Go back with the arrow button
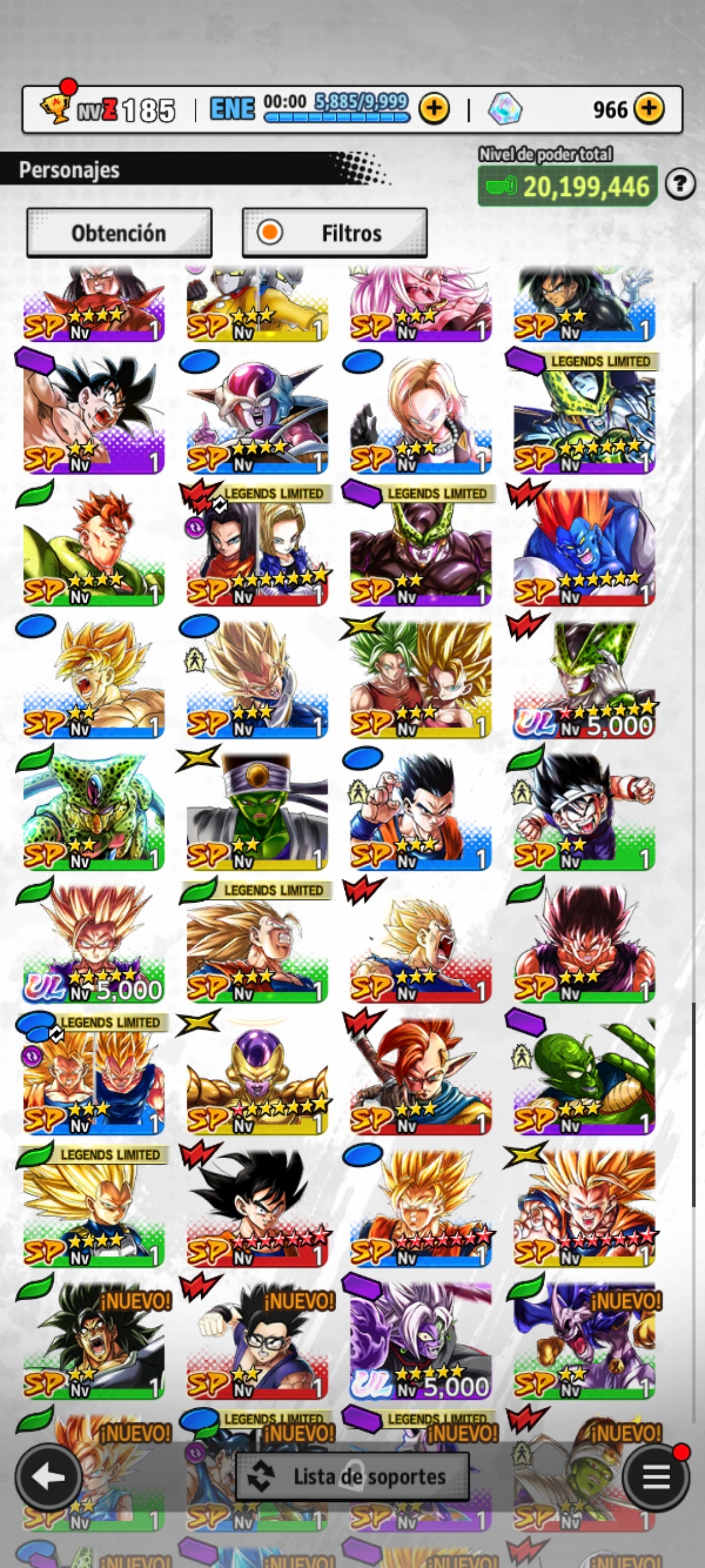This screenshot has height=1568, width=705. (49, 1477)
